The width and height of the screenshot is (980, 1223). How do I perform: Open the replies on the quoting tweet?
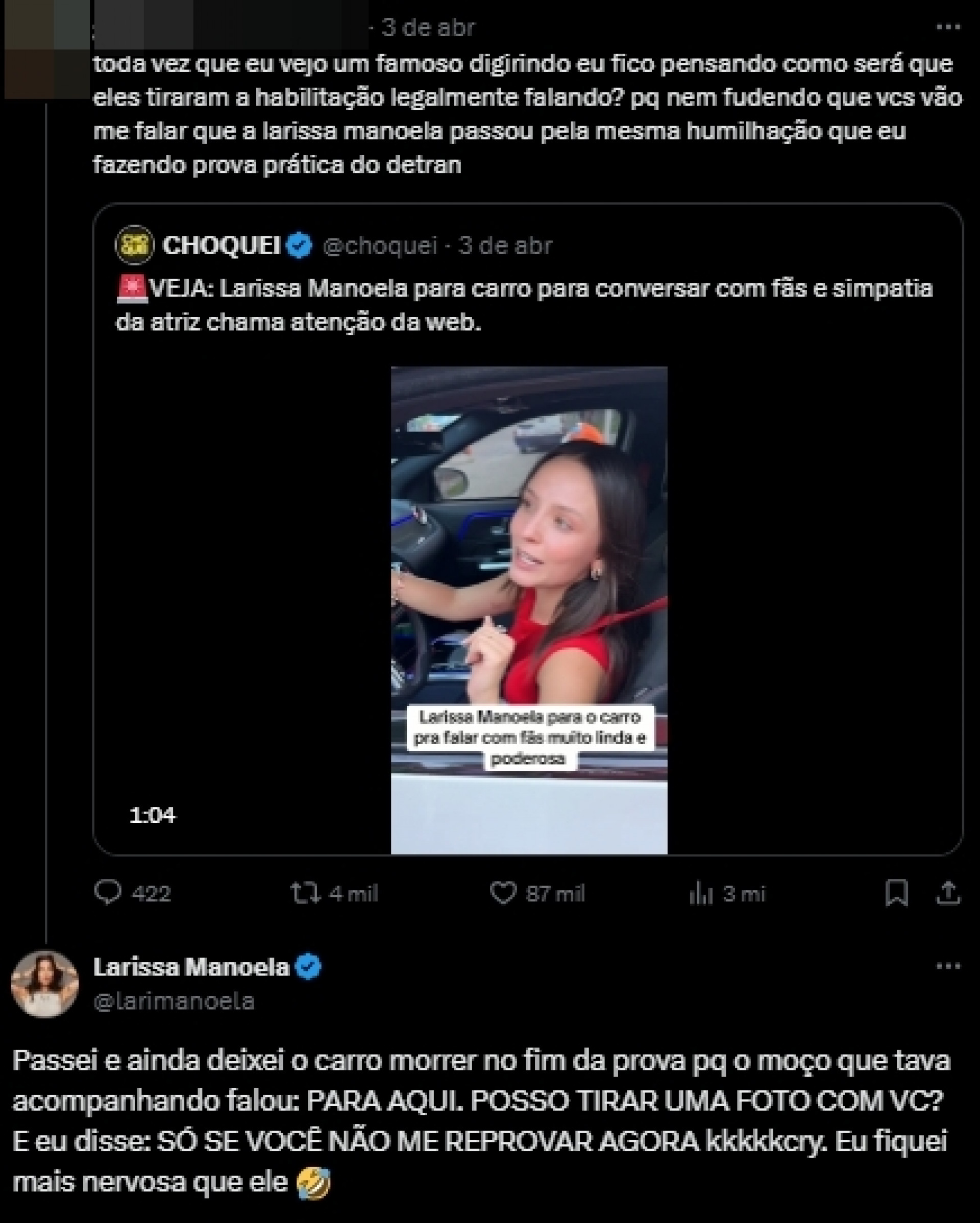pos(108,893)
